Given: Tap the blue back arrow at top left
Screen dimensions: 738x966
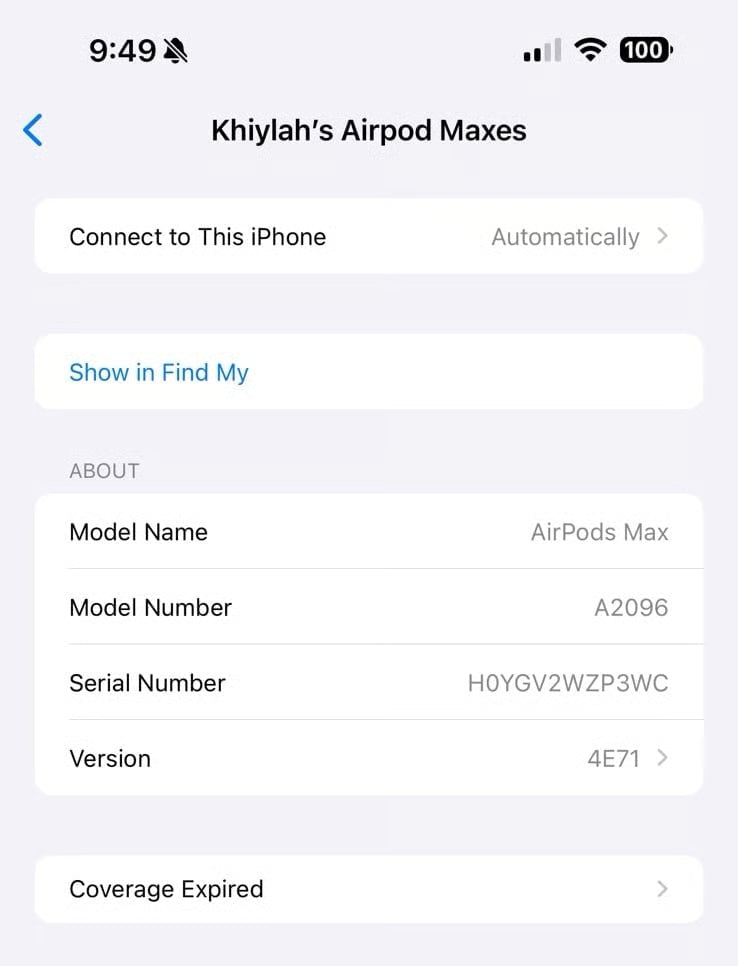Looking at the screenshot, I should click(x=32, y=130).
